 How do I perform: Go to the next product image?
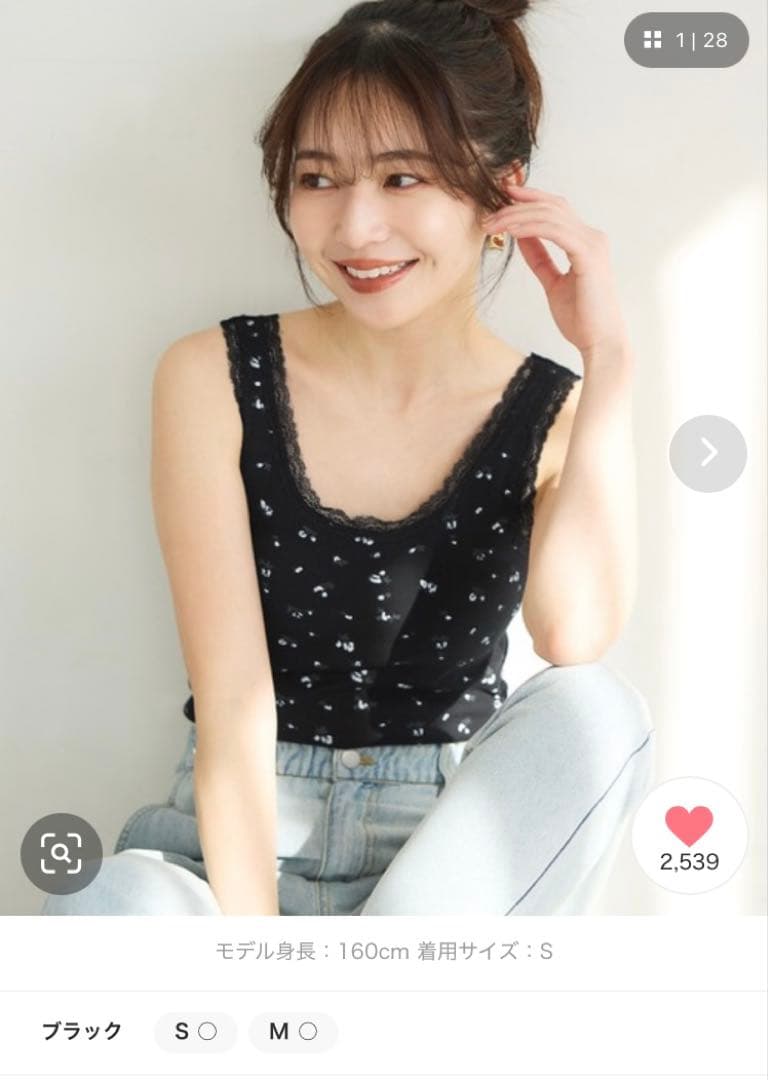click(708, 453)
